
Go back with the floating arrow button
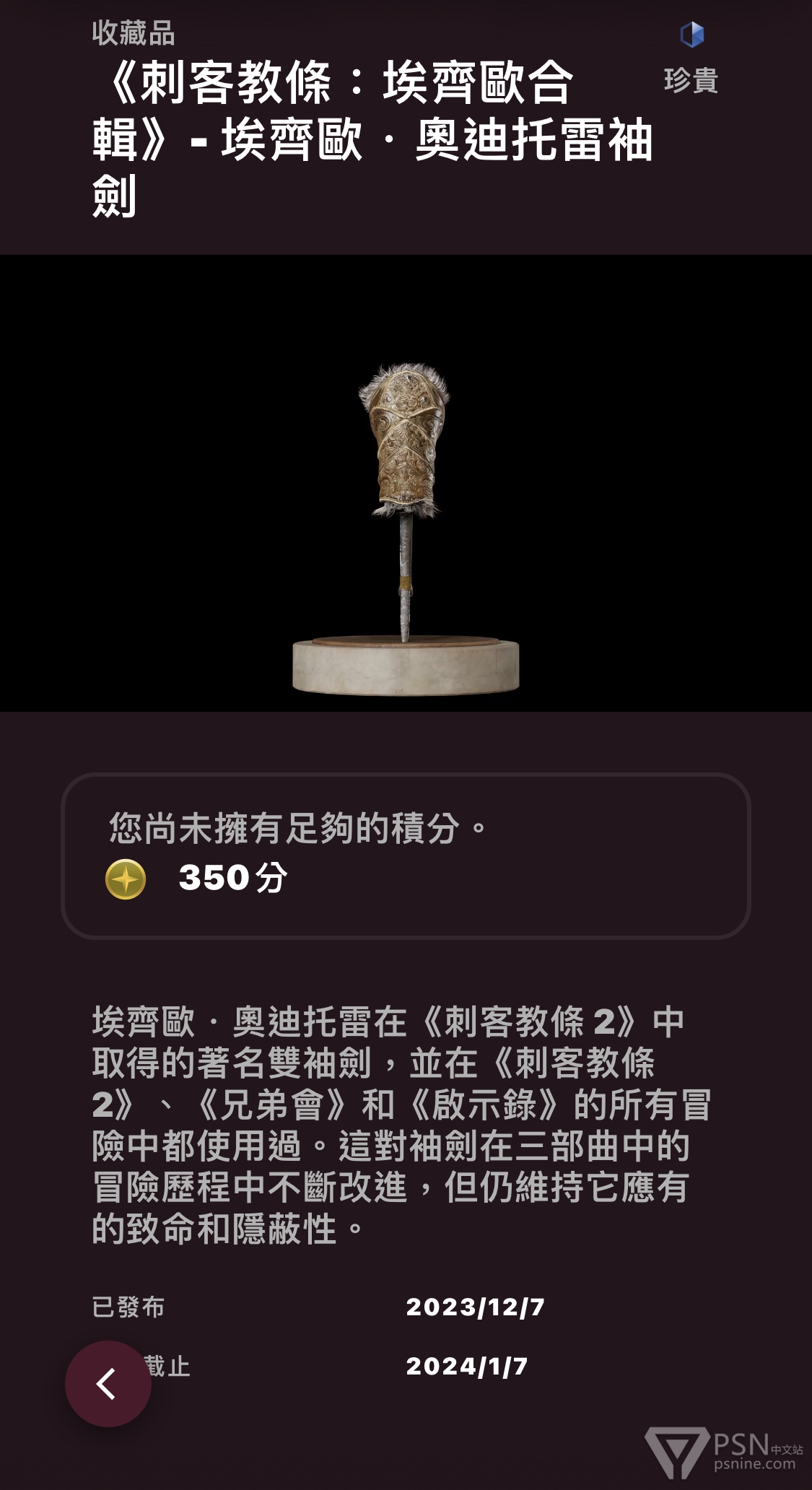click(108, 1384)
